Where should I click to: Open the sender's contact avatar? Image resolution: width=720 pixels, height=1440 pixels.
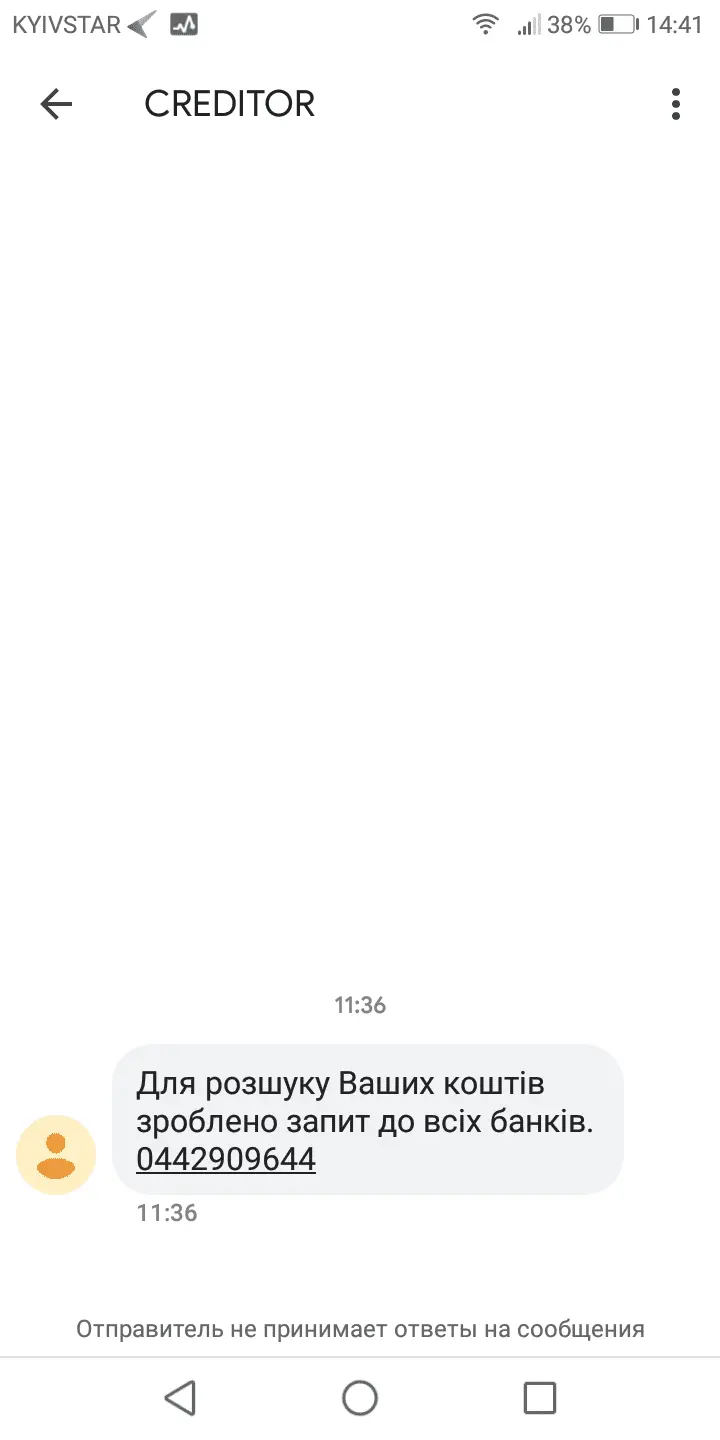(56, 1155)
